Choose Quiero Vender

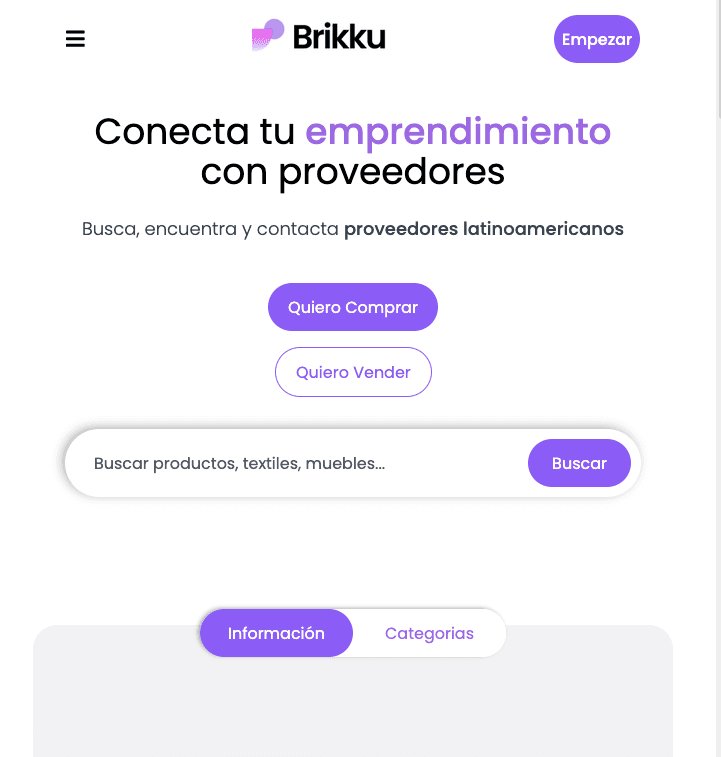(353, 372)
